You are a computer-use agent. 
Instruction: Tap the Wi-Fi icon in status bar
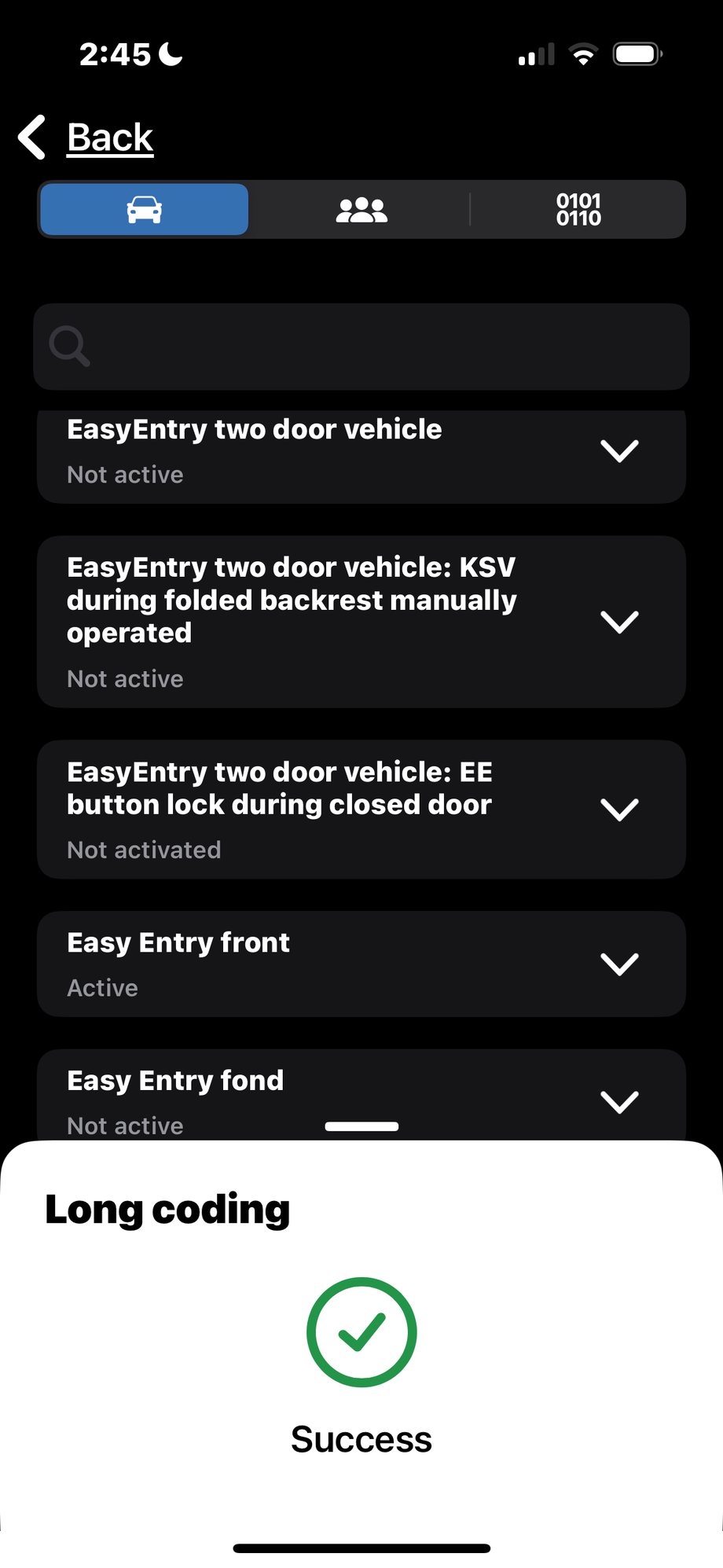[x=583, y=53]
